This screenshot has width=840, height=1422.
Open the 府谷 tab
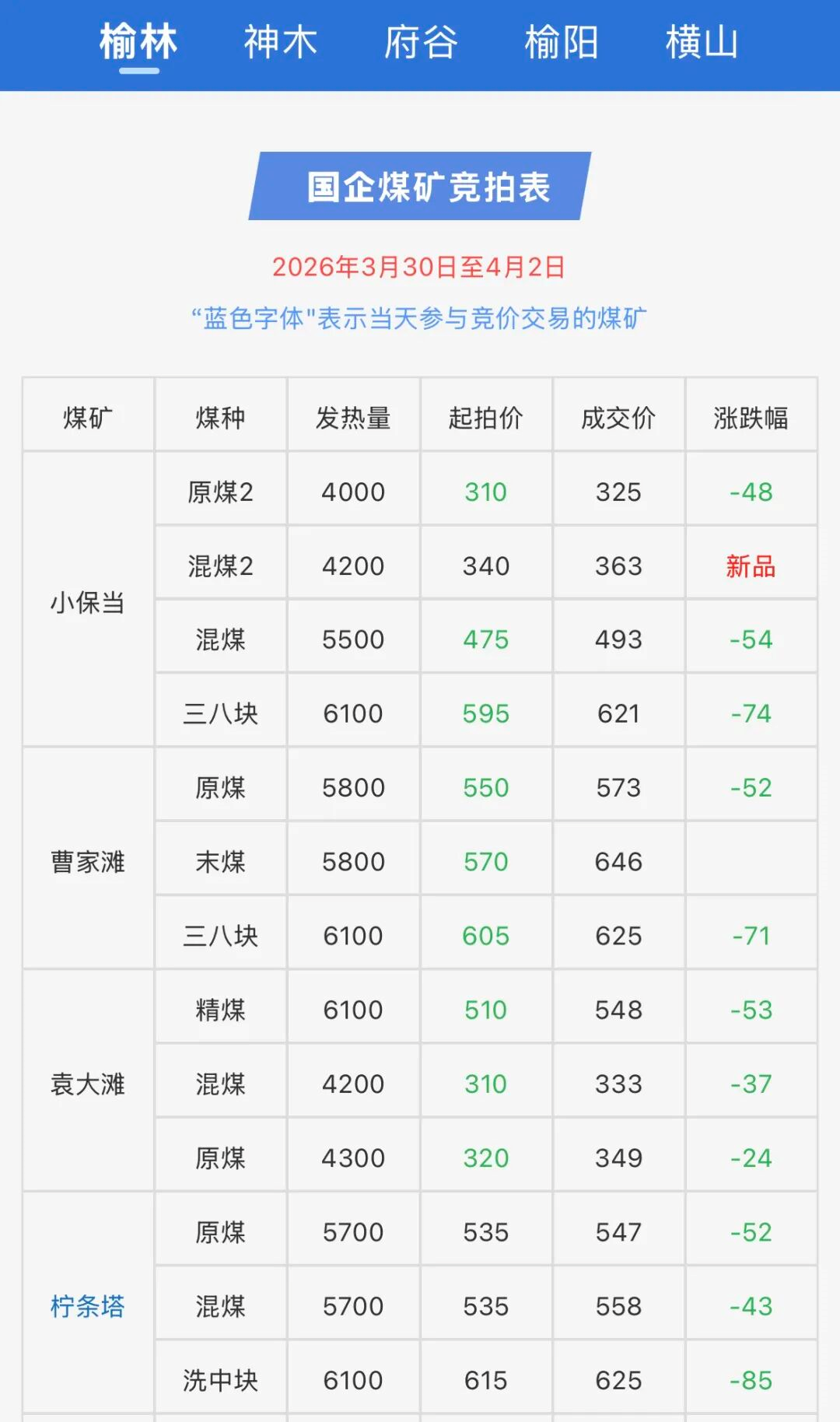point(421,43)
